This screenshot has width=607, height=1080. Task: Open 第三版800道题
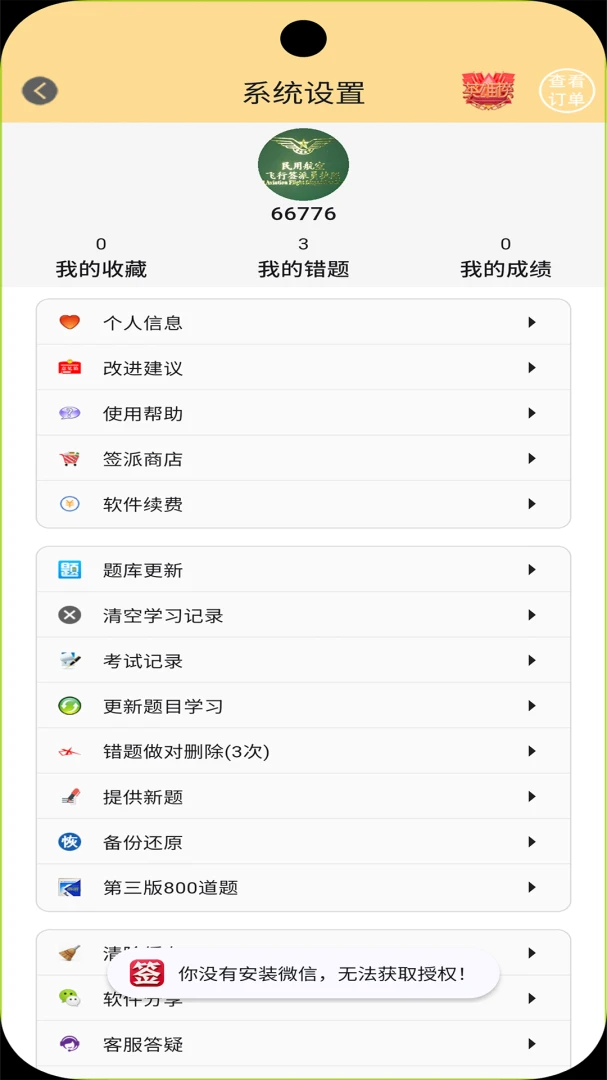click(x=303, y=888)
